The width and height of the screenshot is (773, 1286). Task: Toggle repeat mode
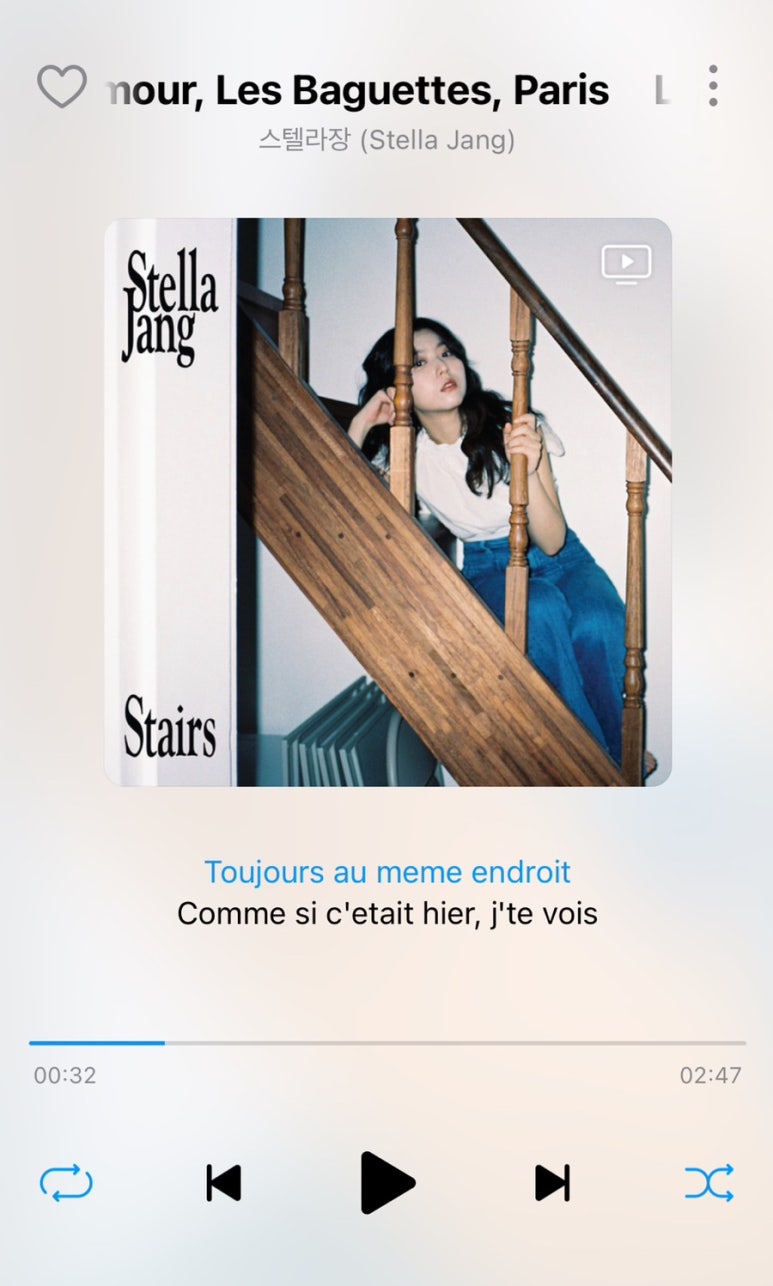(x=66, y=1183)
